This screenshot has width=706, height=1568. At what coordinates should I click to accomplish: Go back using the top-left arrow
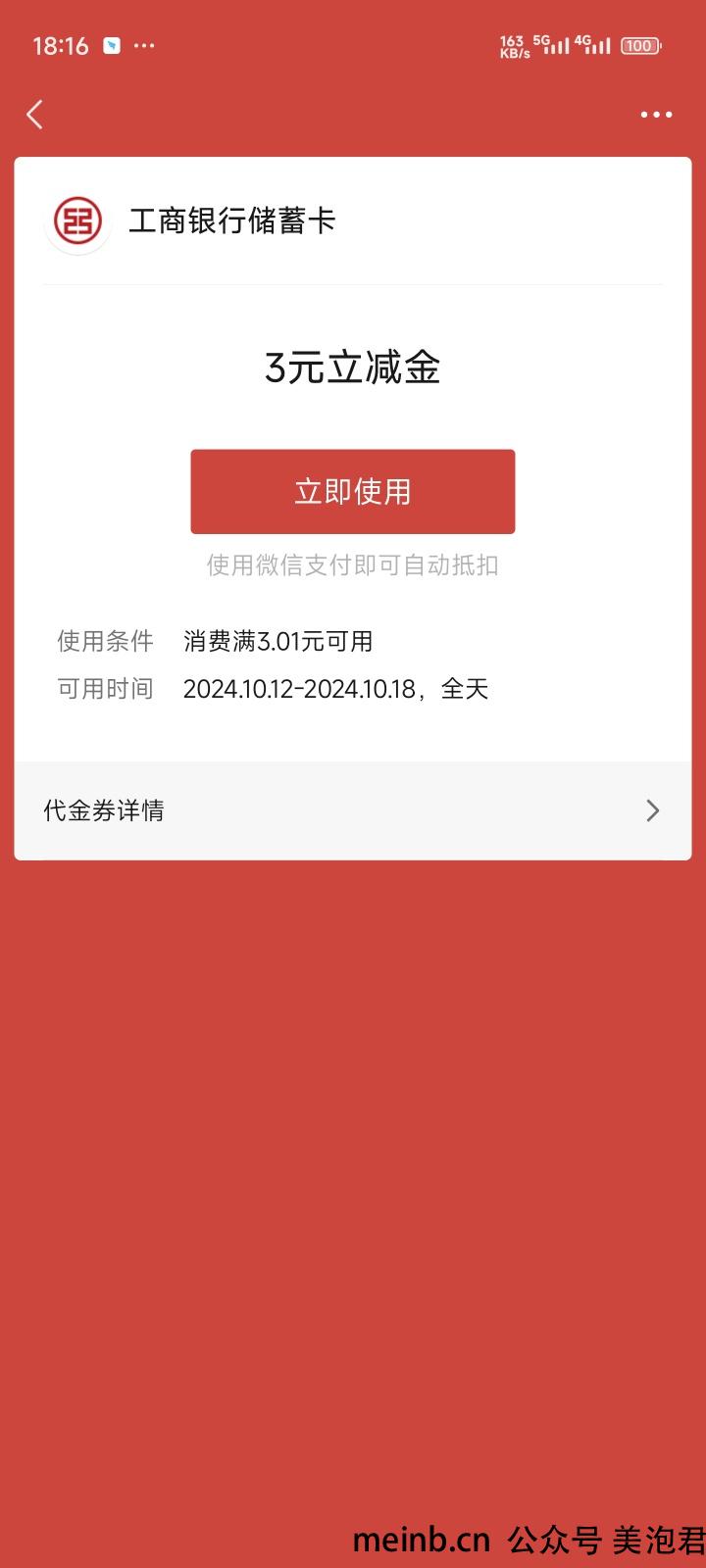(34, 115)
